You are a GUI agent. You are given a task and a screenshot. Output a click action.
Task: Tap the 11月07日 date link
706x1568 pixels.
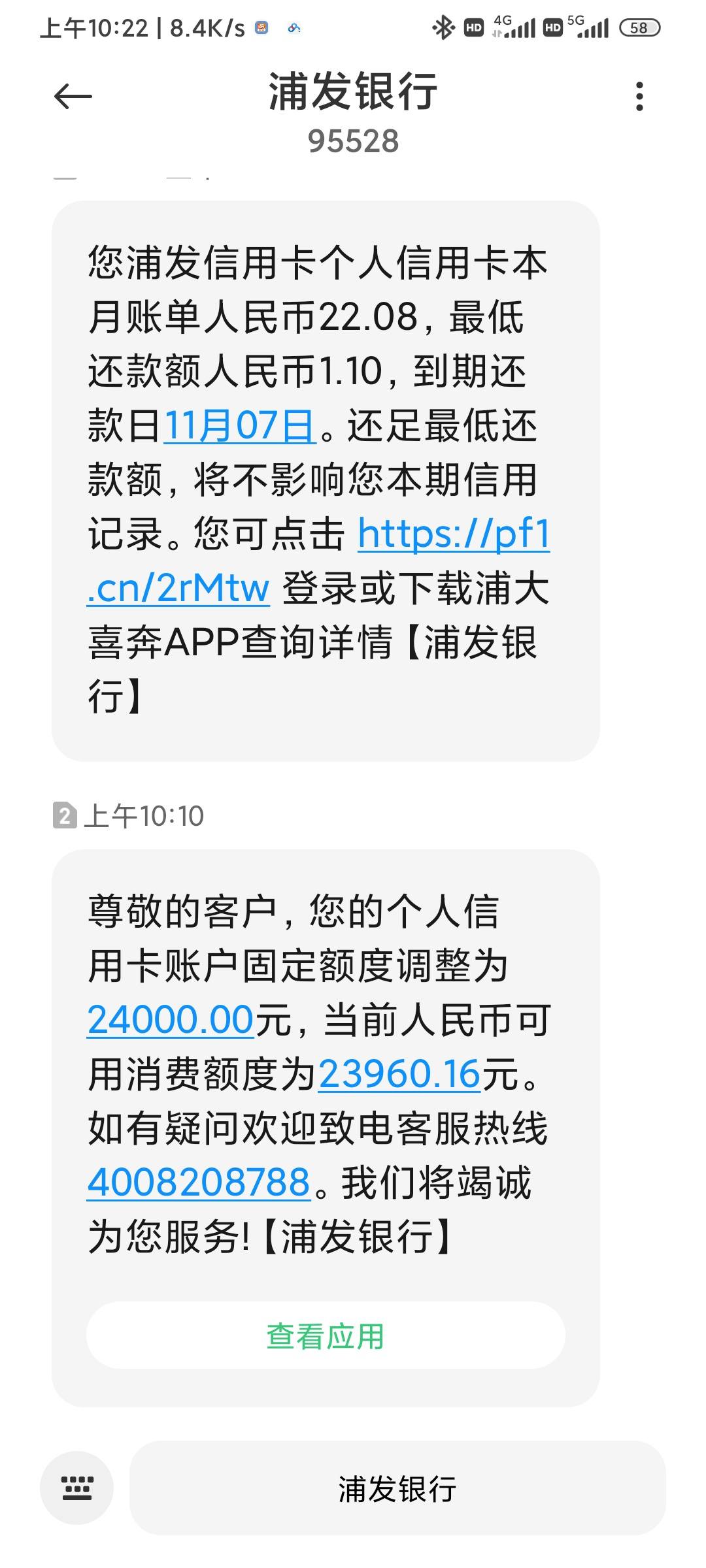[239, 426]
